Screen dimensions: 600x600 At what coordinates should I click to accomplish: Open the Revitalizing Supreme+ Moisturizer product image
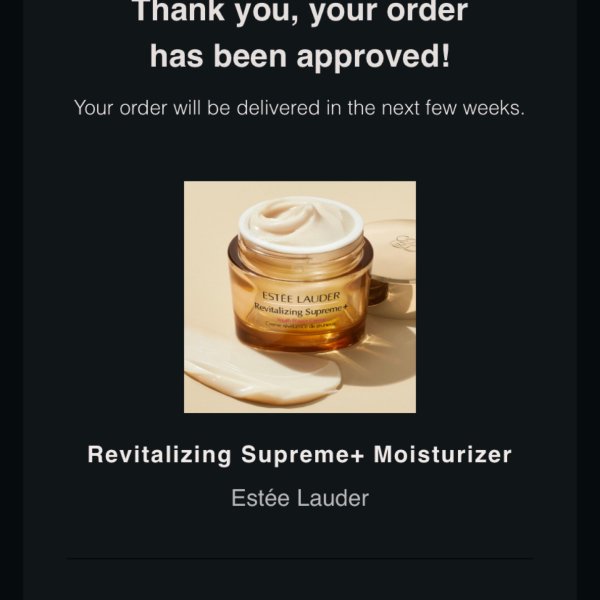(x=300, y=297)
